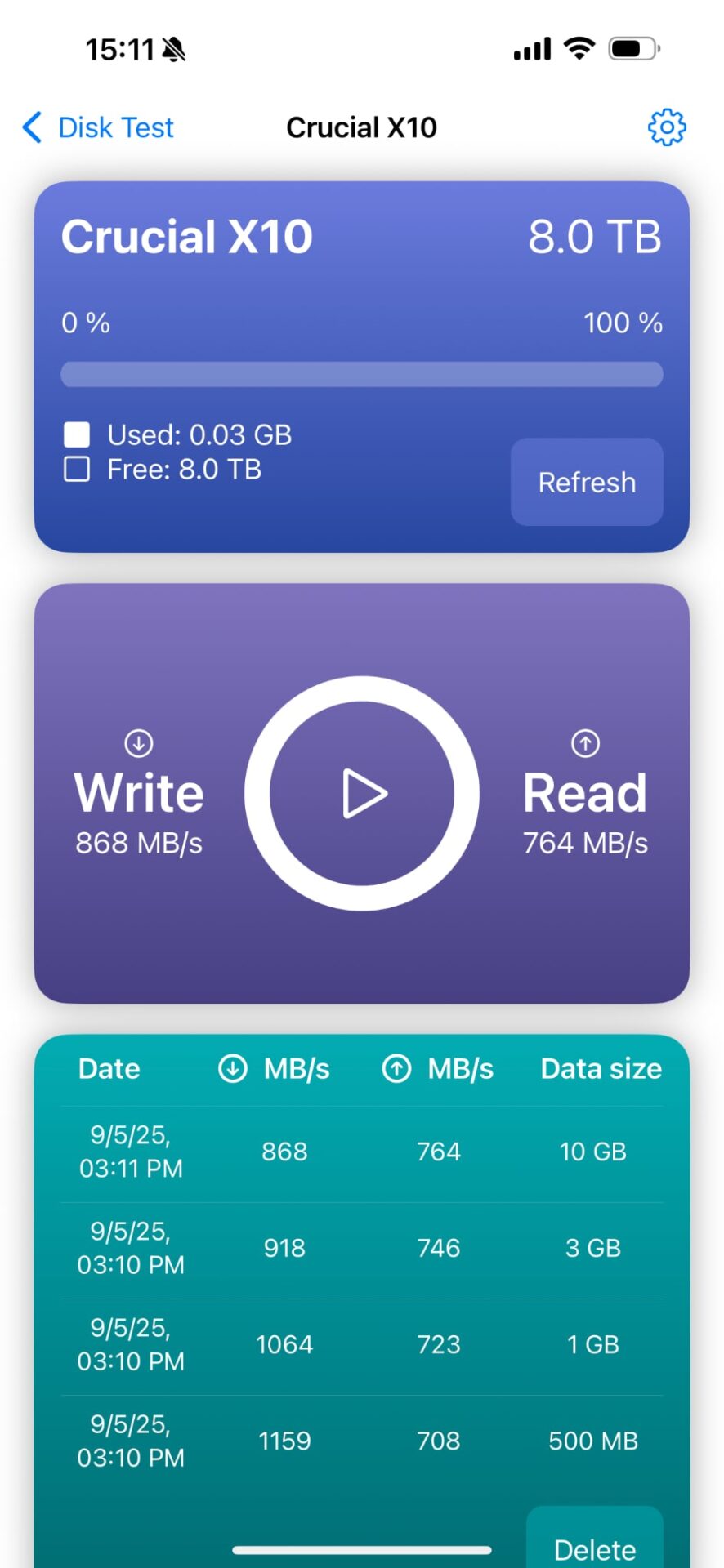The image size is (724, 1568).
Task: Go back to Disk Test
Action: click(98, 128)
